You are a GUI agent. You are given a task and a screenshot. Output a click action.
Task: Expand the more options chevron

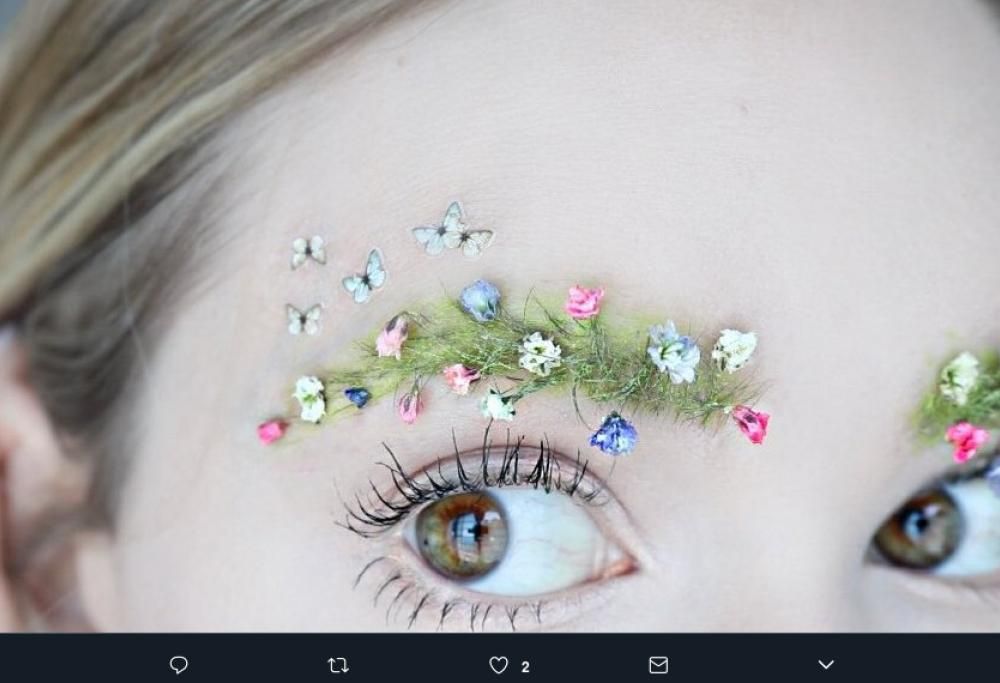coord(826,665)
